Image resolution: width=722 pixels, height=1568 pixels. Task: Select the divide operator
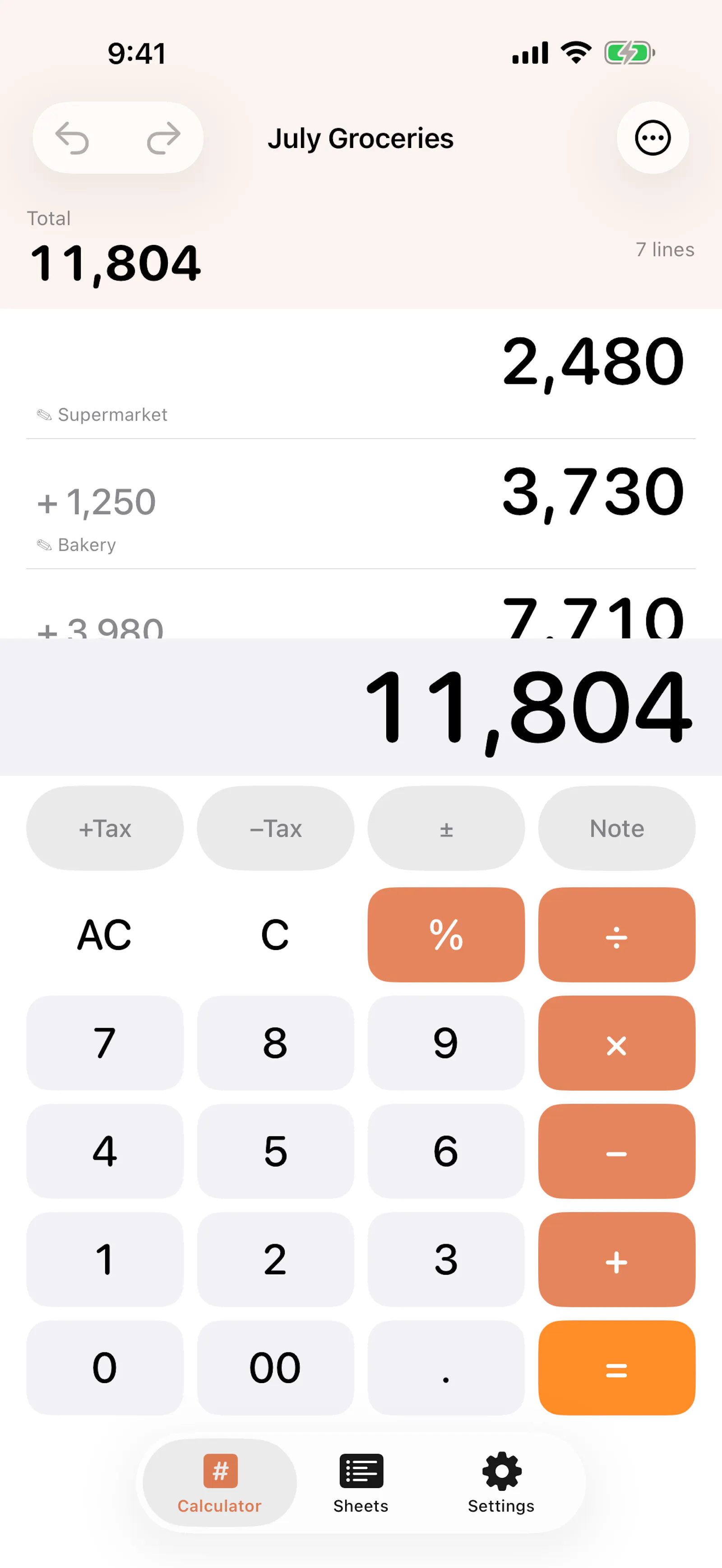pos(617,934)
